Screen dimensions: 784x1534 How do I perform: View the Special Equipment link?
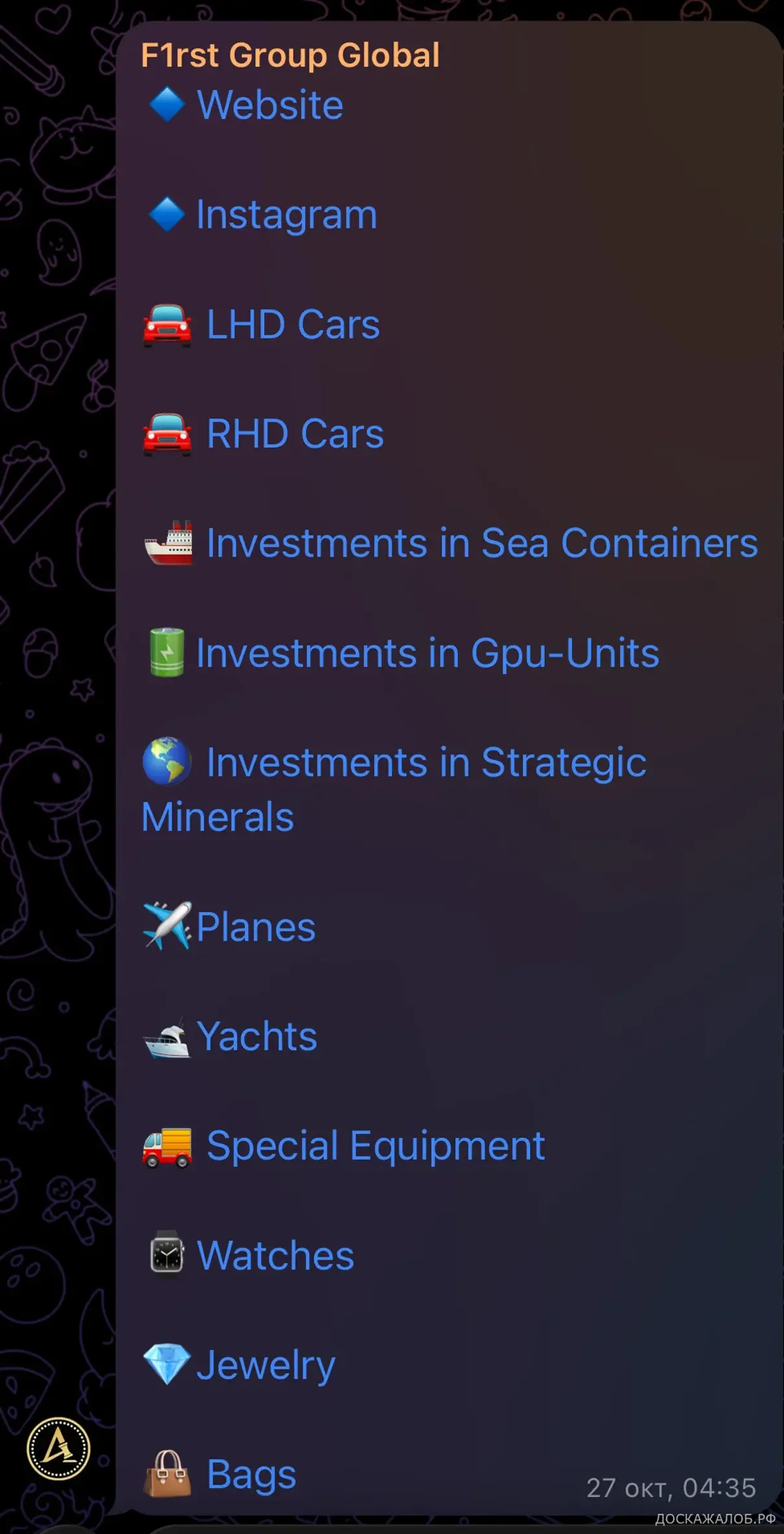click(375, 1146)
